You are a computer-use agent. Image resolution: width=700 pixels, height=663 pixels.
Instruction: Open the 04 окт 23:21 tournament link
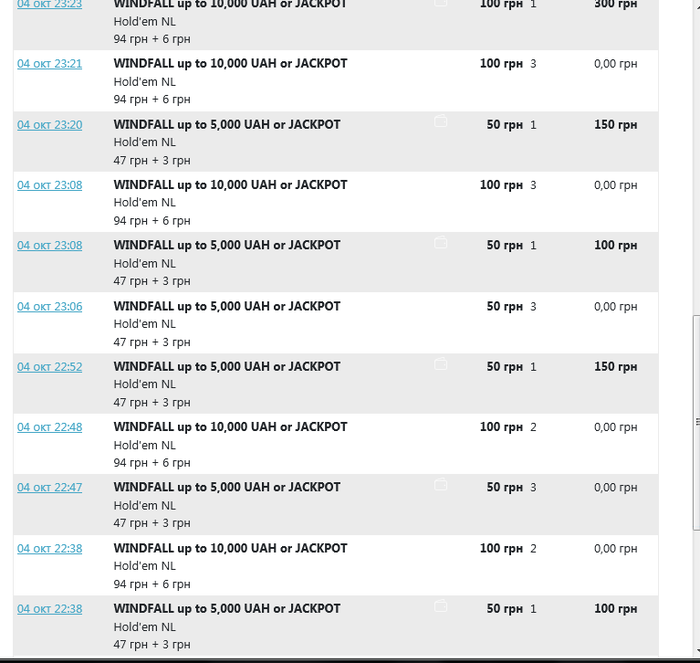pos(50,64)
